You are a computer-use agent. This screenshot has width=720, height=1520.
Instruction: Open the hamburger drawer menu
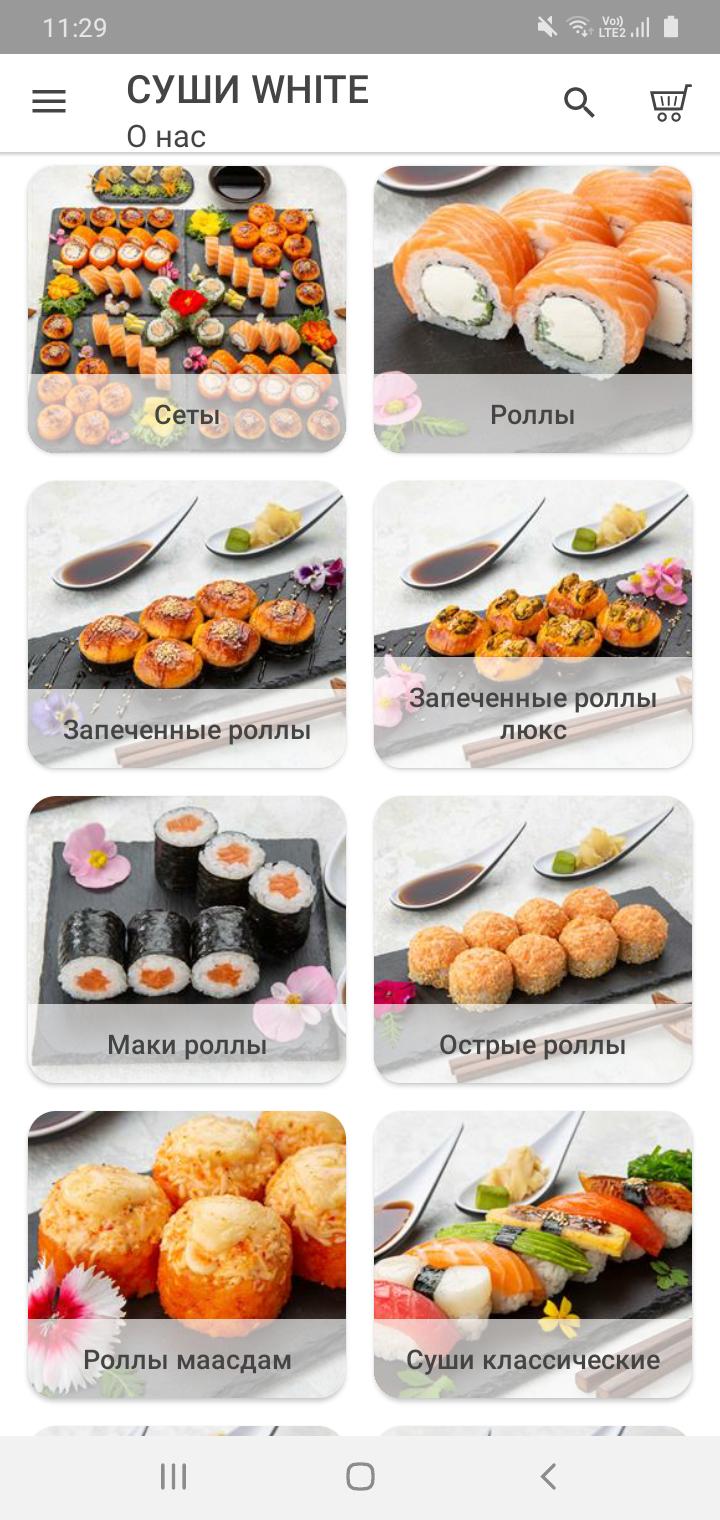point(49,102)
